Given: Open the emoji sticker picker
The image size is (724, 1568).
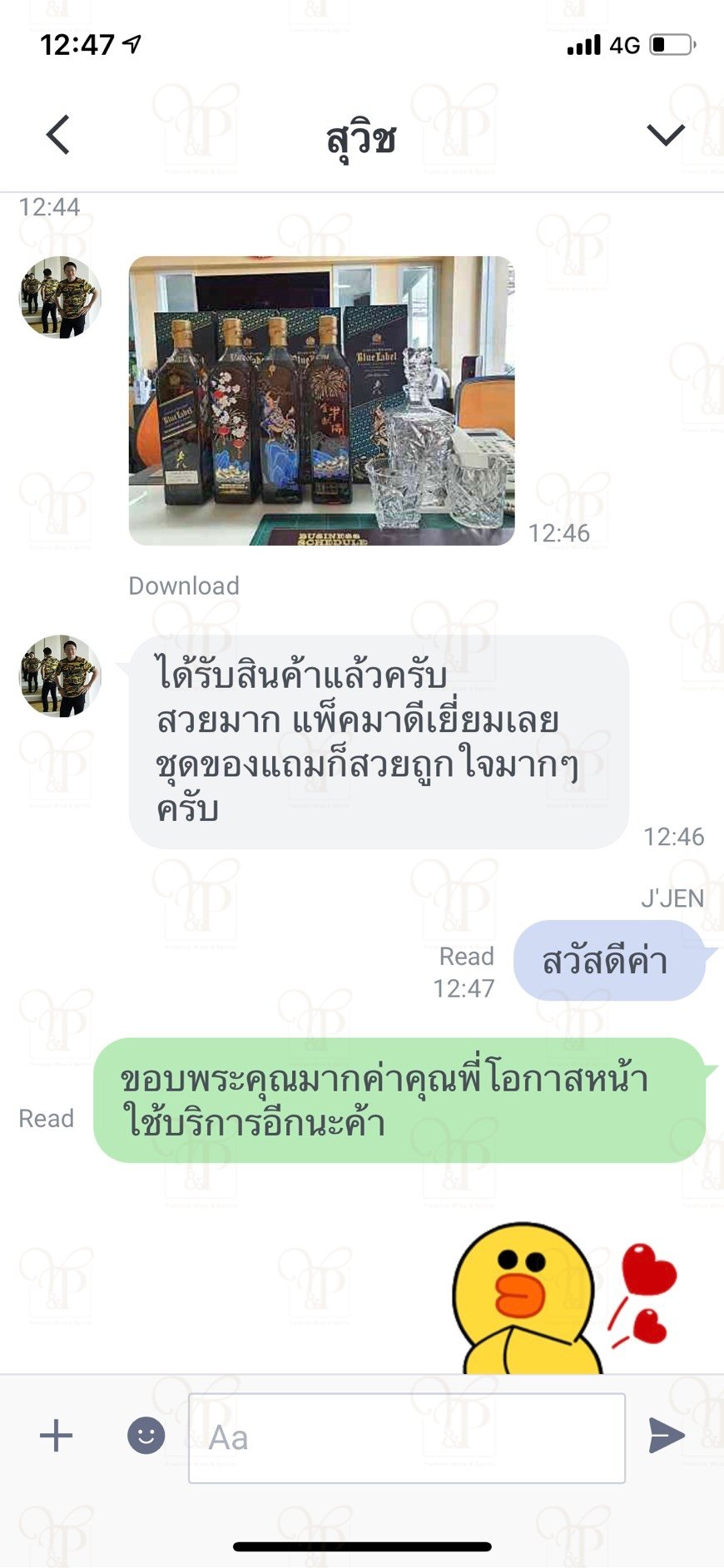Looking at the screenshot, I should point(146,1436).
